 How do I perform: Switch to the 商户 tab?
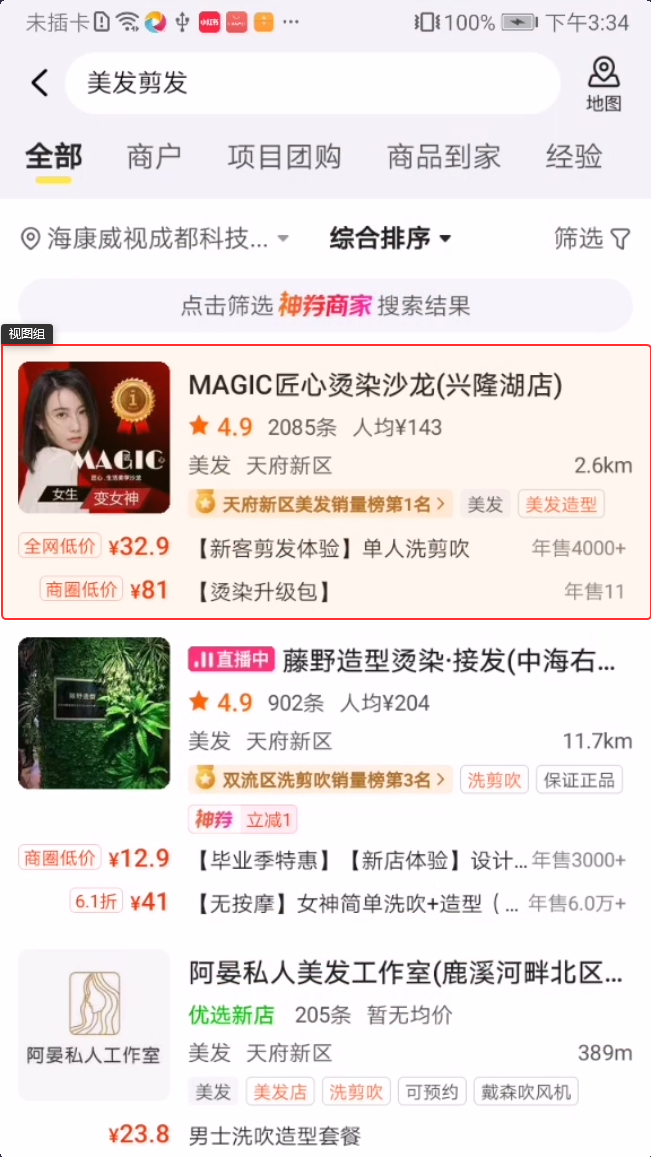(154, 157)
